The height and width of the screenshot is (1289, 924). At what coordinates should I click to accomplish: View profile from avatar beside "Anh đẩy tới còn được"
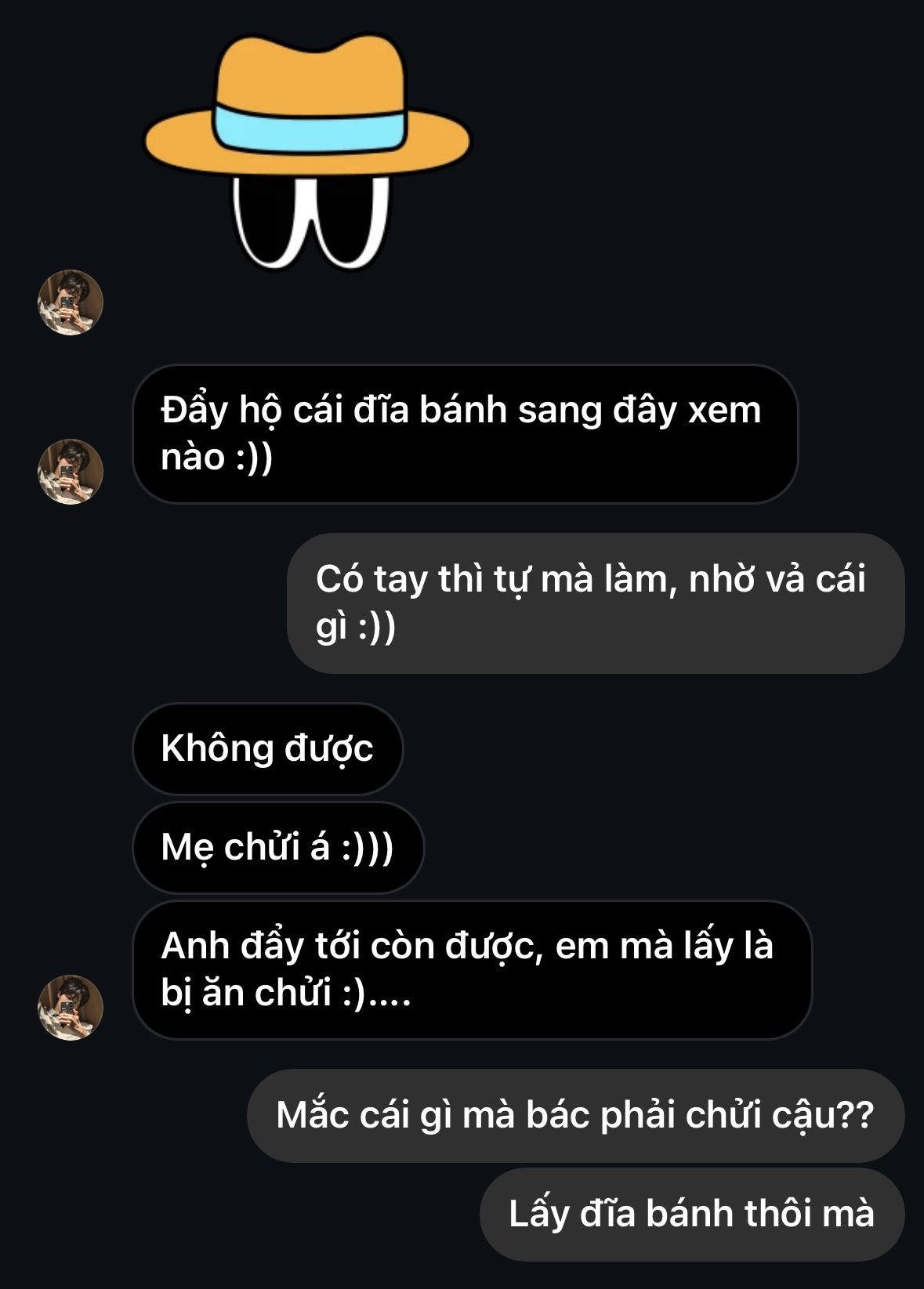71,1007
